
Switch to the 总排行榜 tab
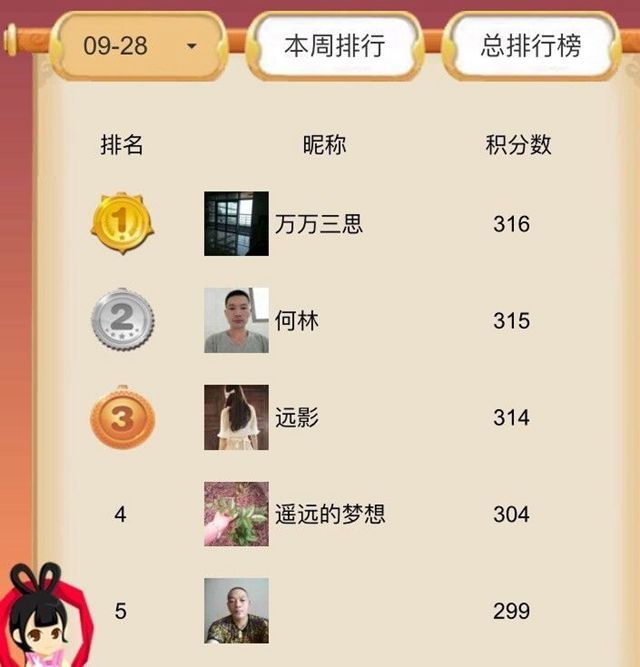click(531, 47)
